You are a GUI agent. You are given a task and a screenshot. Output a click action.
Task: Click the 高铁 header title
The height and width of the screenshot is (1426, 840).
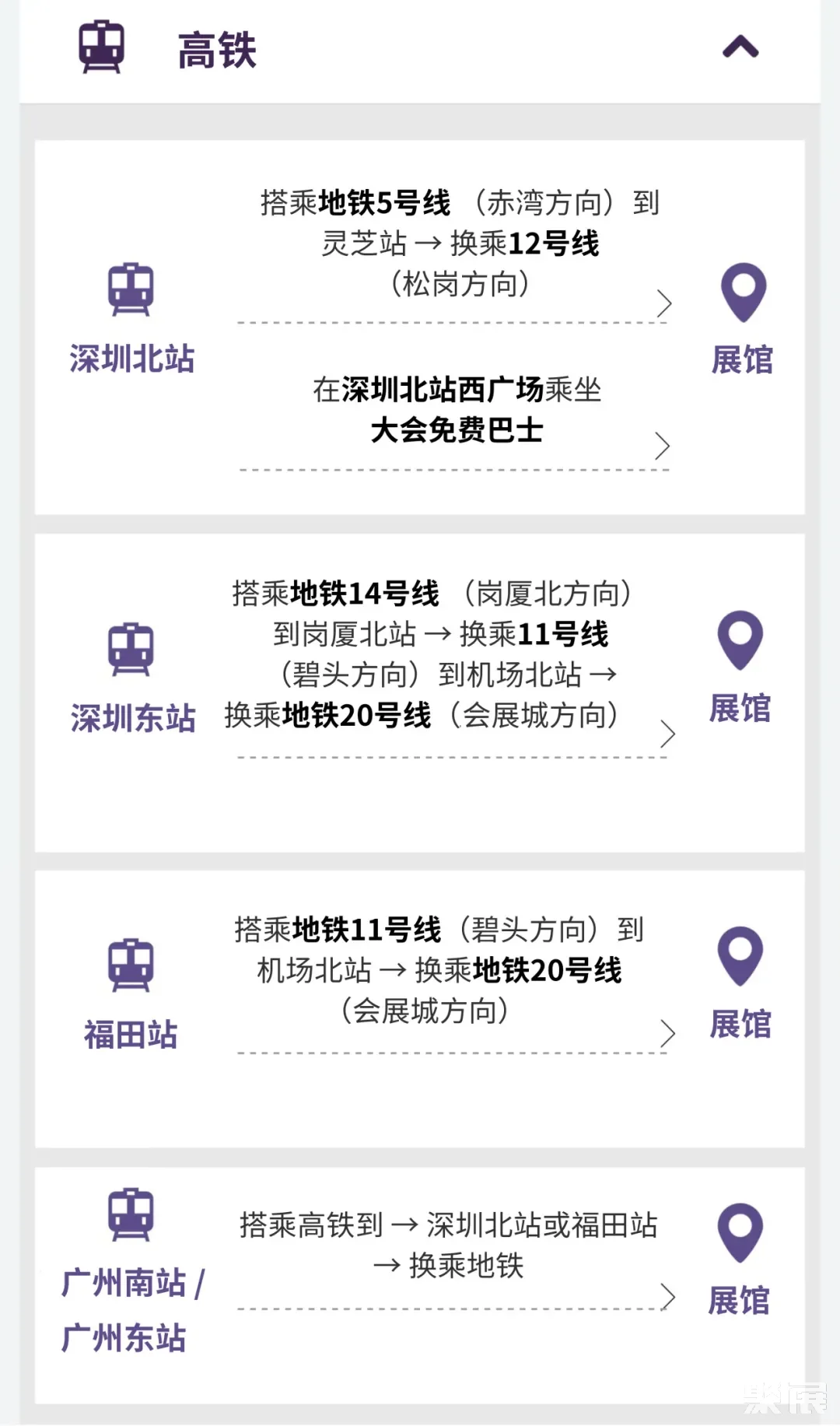pos(218,48)
